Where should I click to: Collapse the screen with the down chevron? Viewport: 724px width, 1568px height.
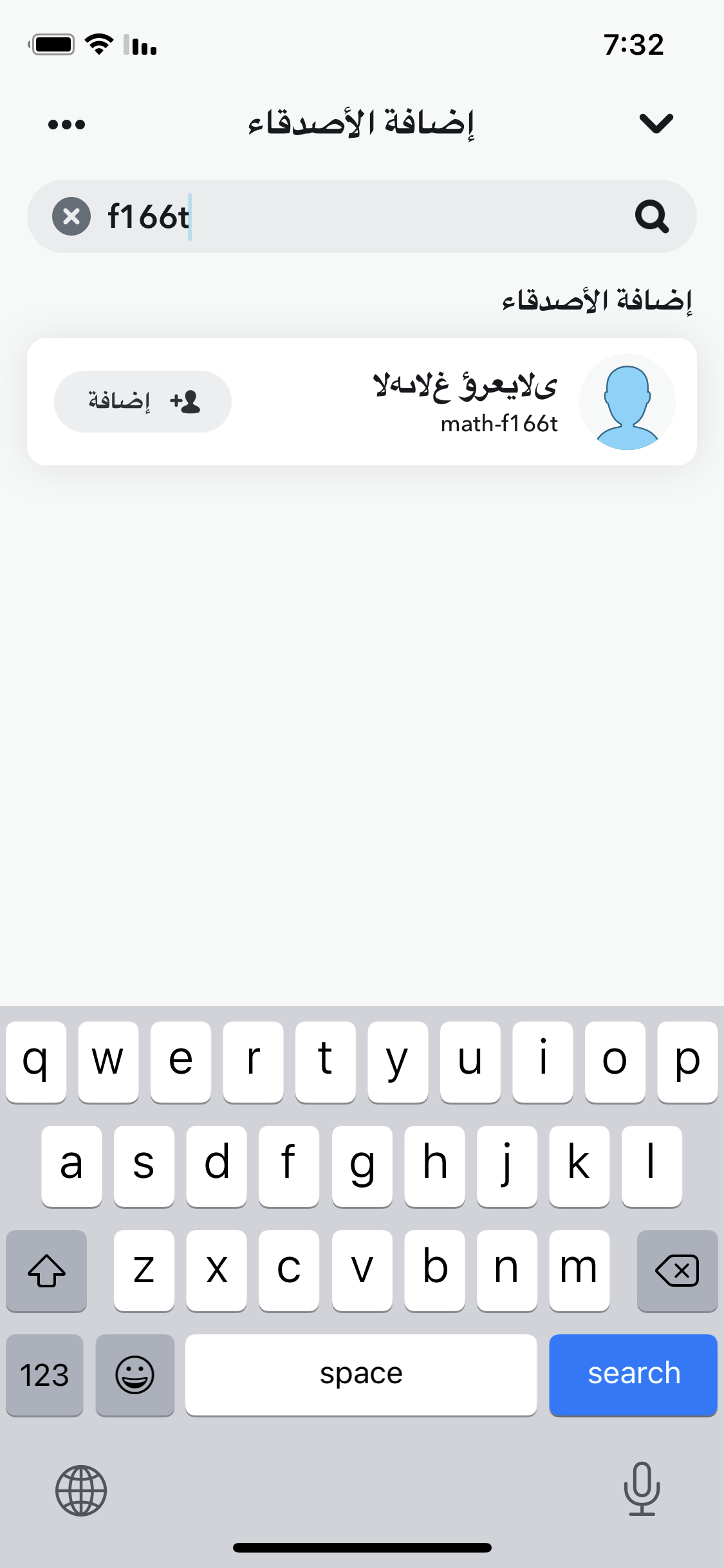pos(656,123)
